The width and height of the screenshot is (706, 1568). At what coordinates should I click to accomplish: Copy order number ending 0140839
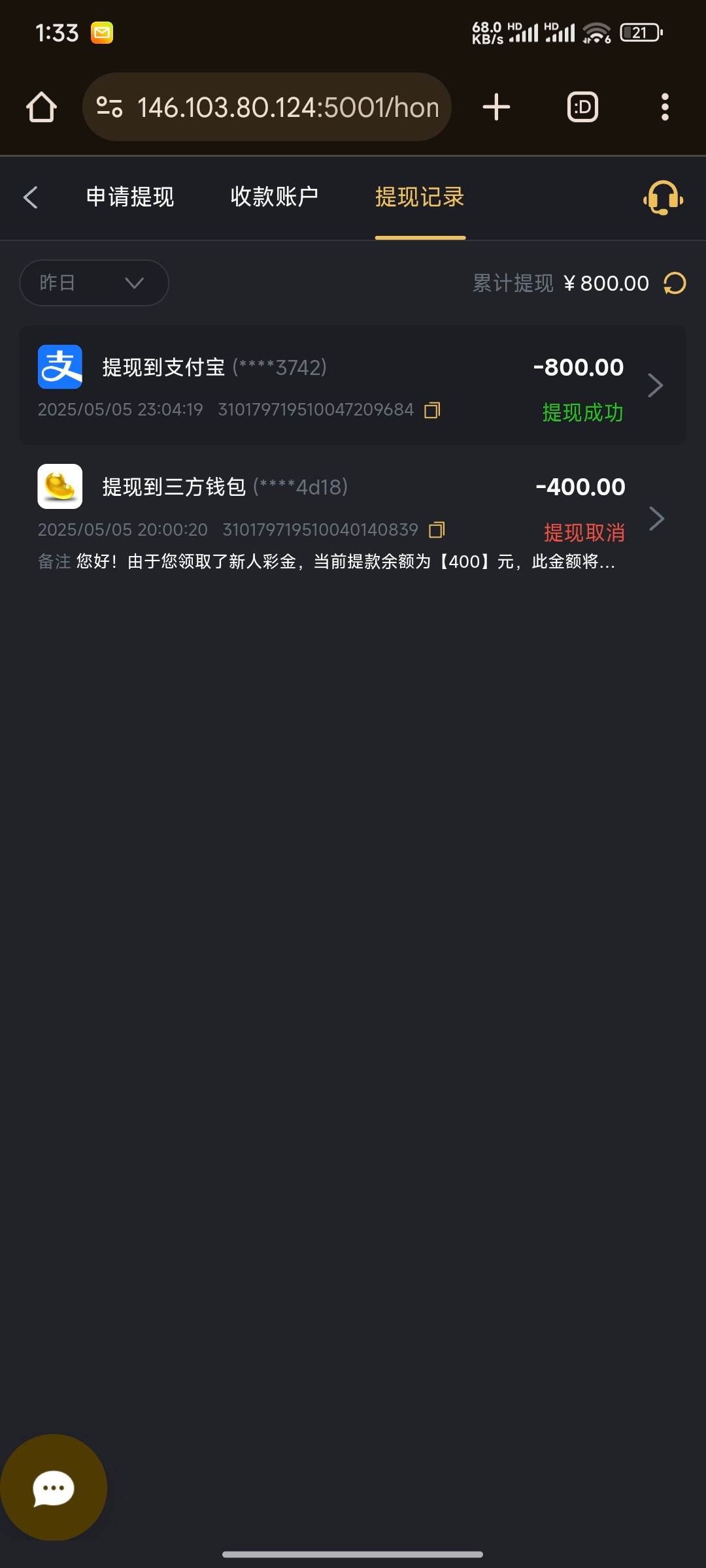coord(437,530)
